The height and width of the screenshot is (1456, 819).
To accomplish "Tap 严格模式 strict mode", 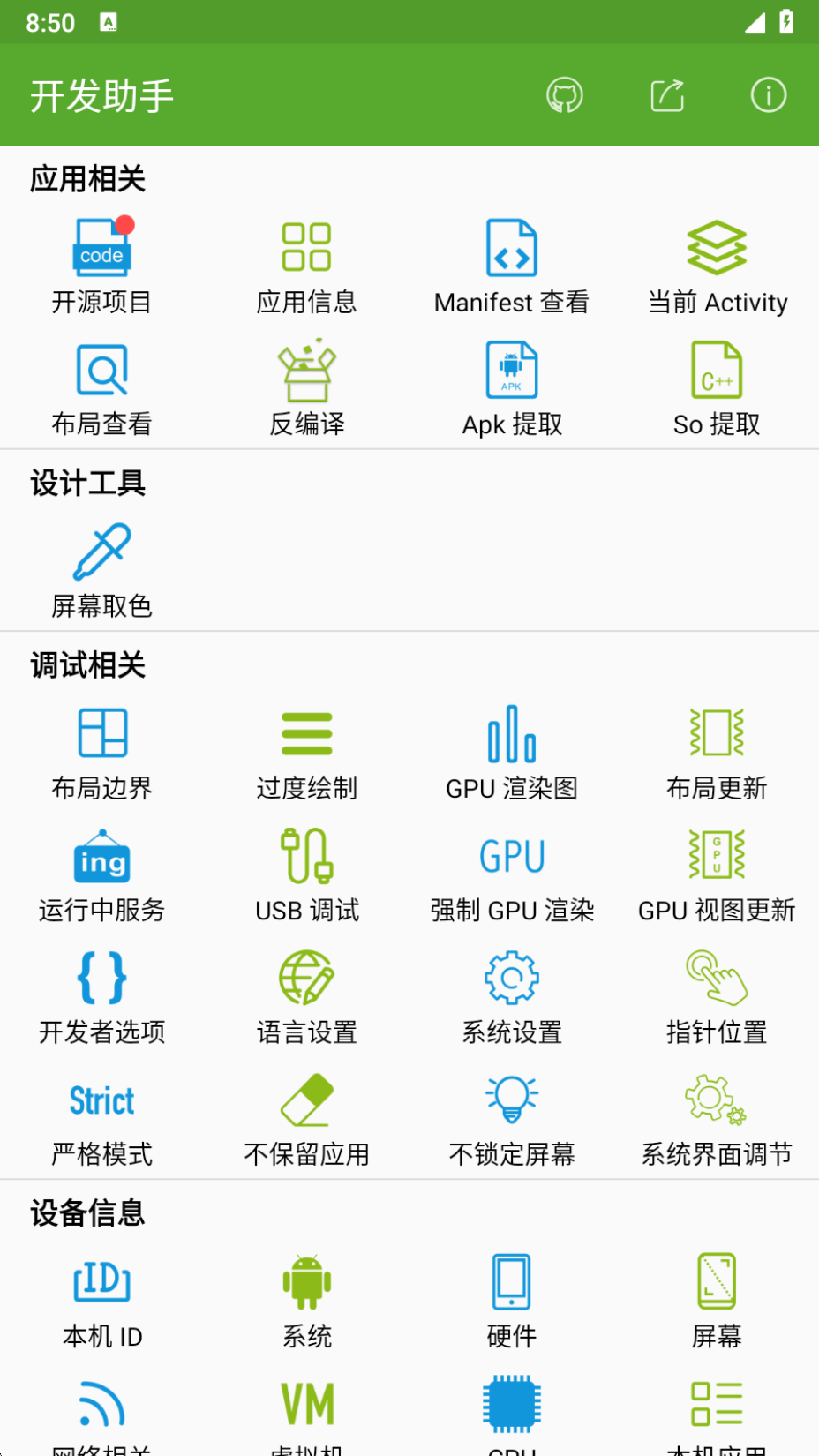I will [x=102, y=1118].
